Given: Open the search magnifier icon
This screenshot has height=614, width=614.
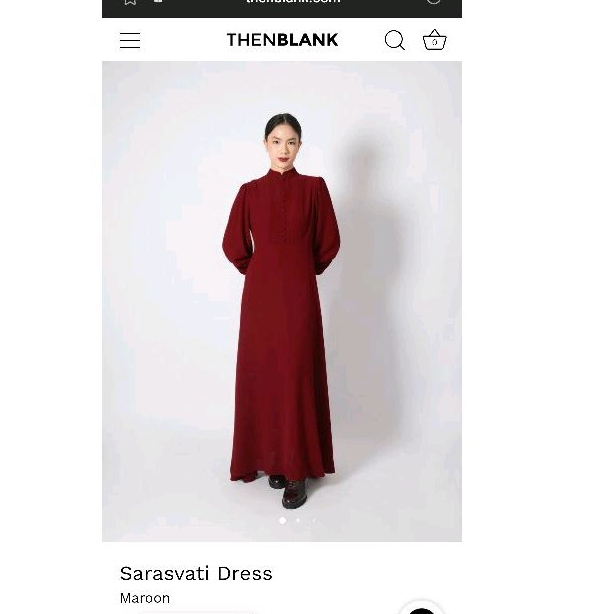Looking at the screenshot, I should pyautogui.click(x=395, y=40).
